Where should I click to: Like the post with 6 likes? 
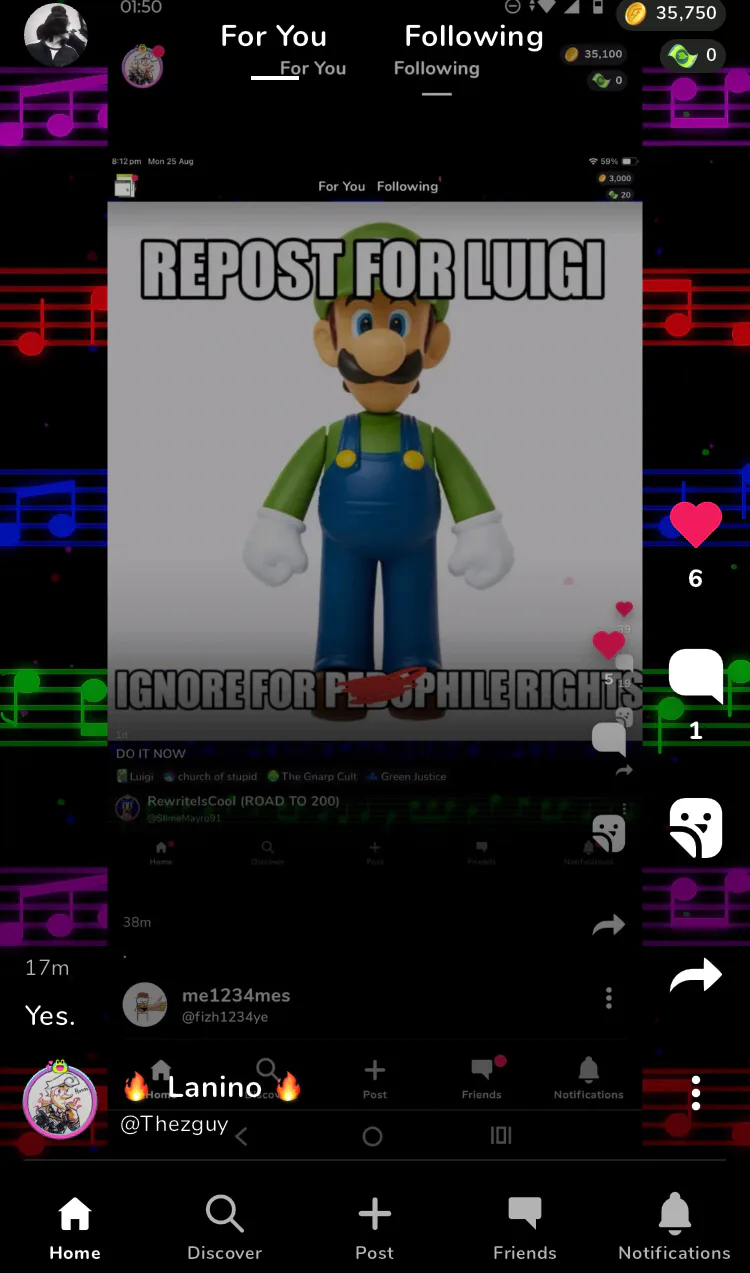(x=696, y=524)
